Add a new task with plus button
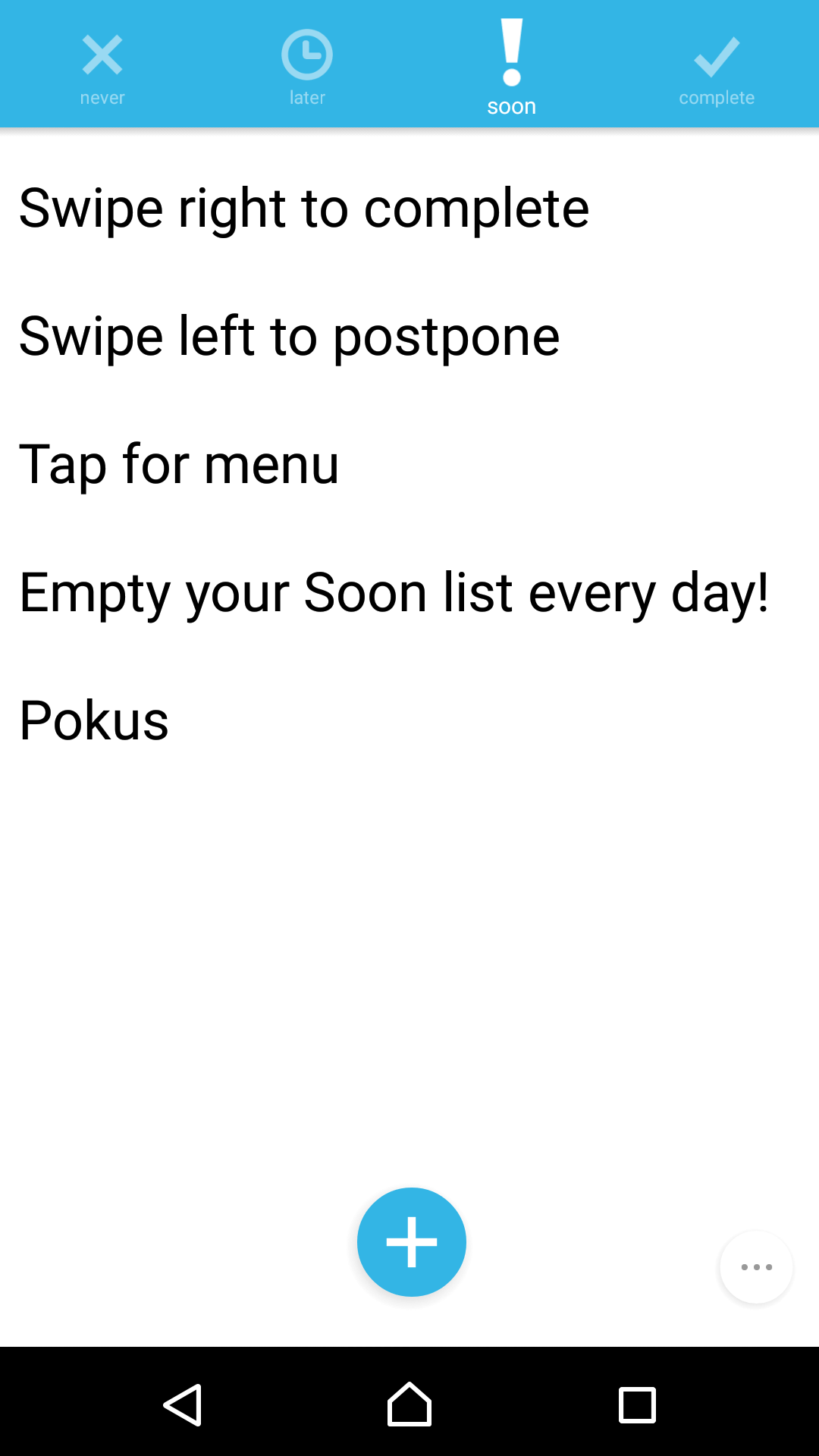The image size is (819, 1456). click(x=412, y=1242)
